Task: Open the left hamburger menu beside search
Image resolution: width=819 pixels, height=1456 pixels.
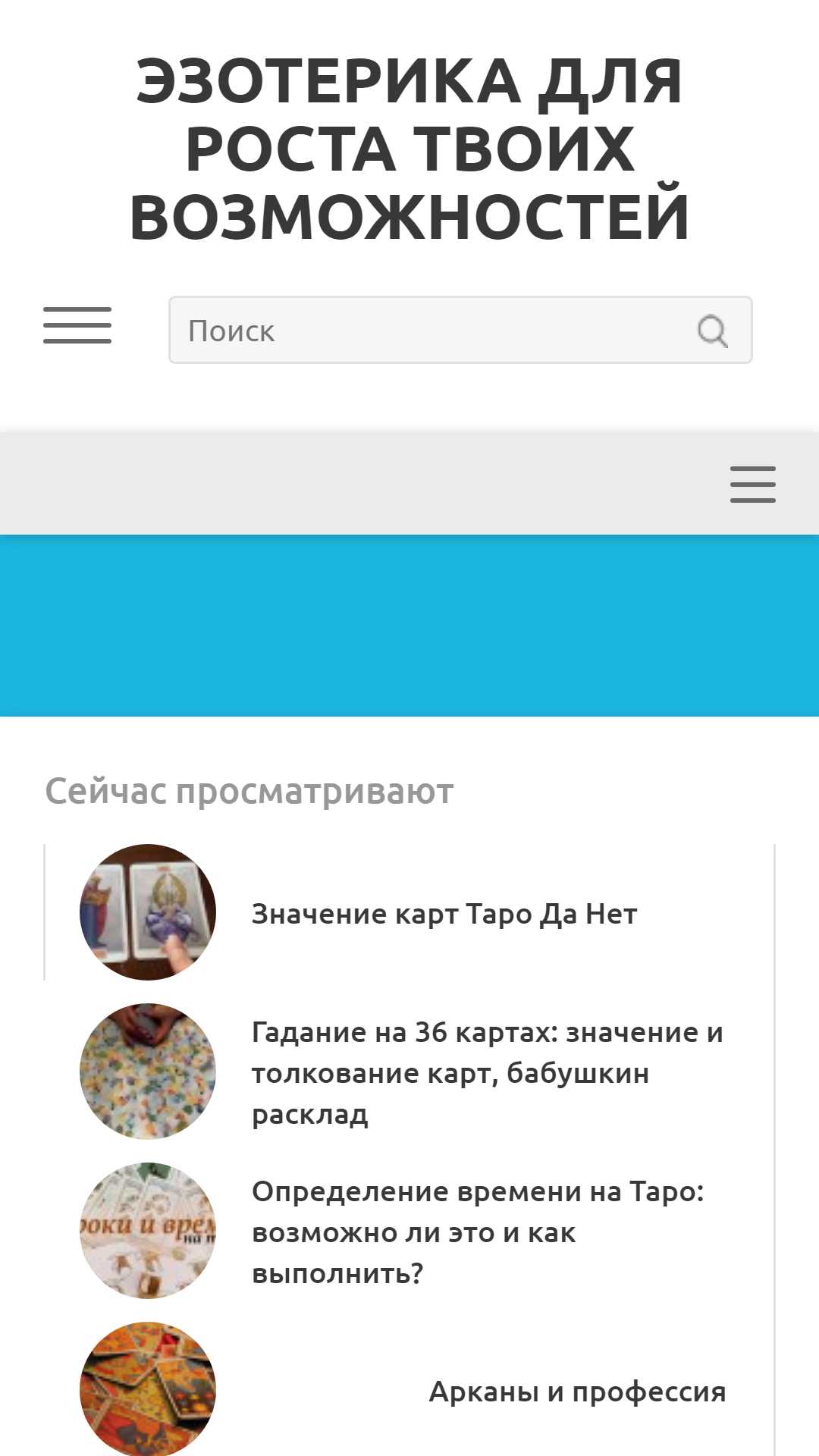Action: (x=77, y=325)
